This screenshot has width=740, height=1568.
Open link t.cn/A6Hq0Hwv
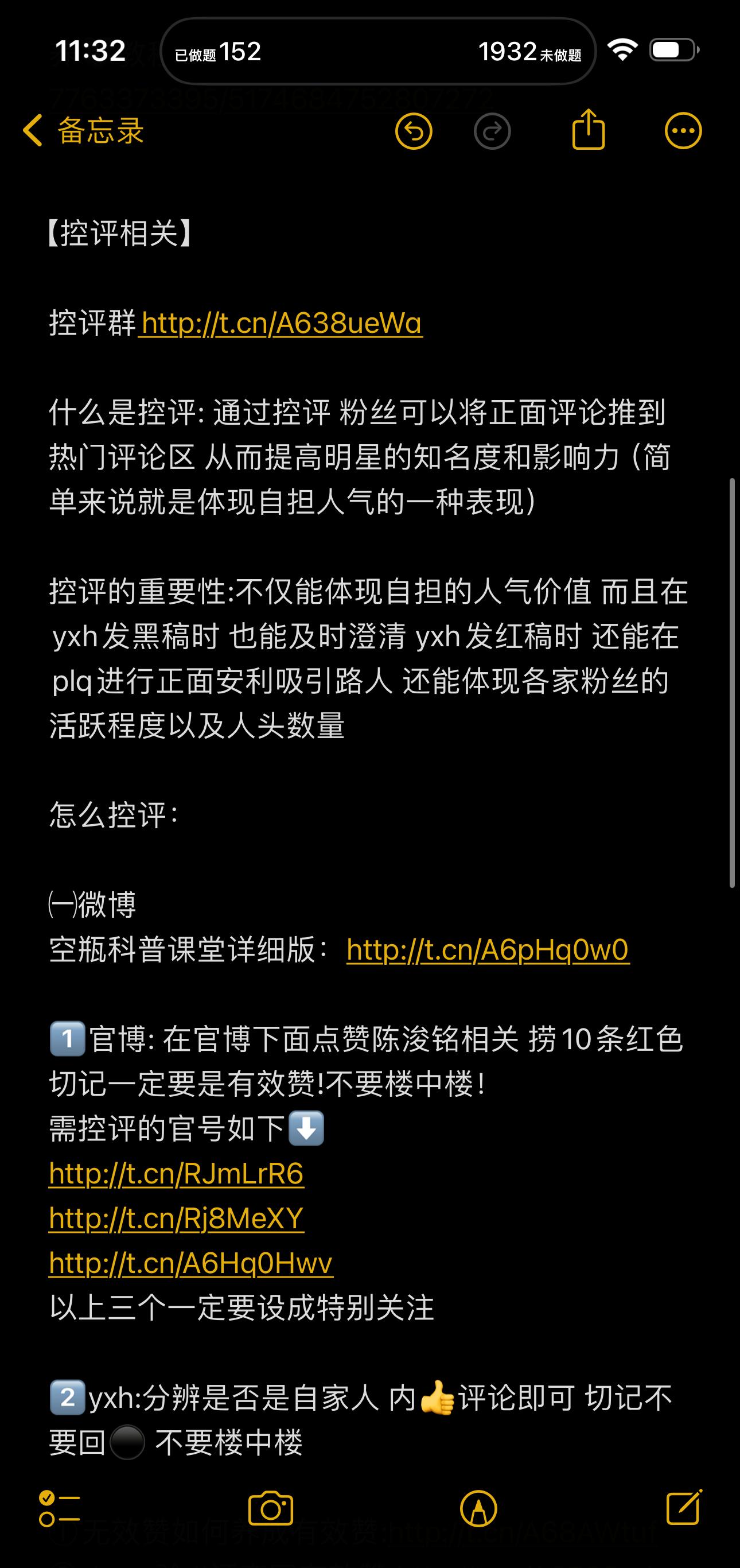pyautogui.click(x=191, y=1263)
